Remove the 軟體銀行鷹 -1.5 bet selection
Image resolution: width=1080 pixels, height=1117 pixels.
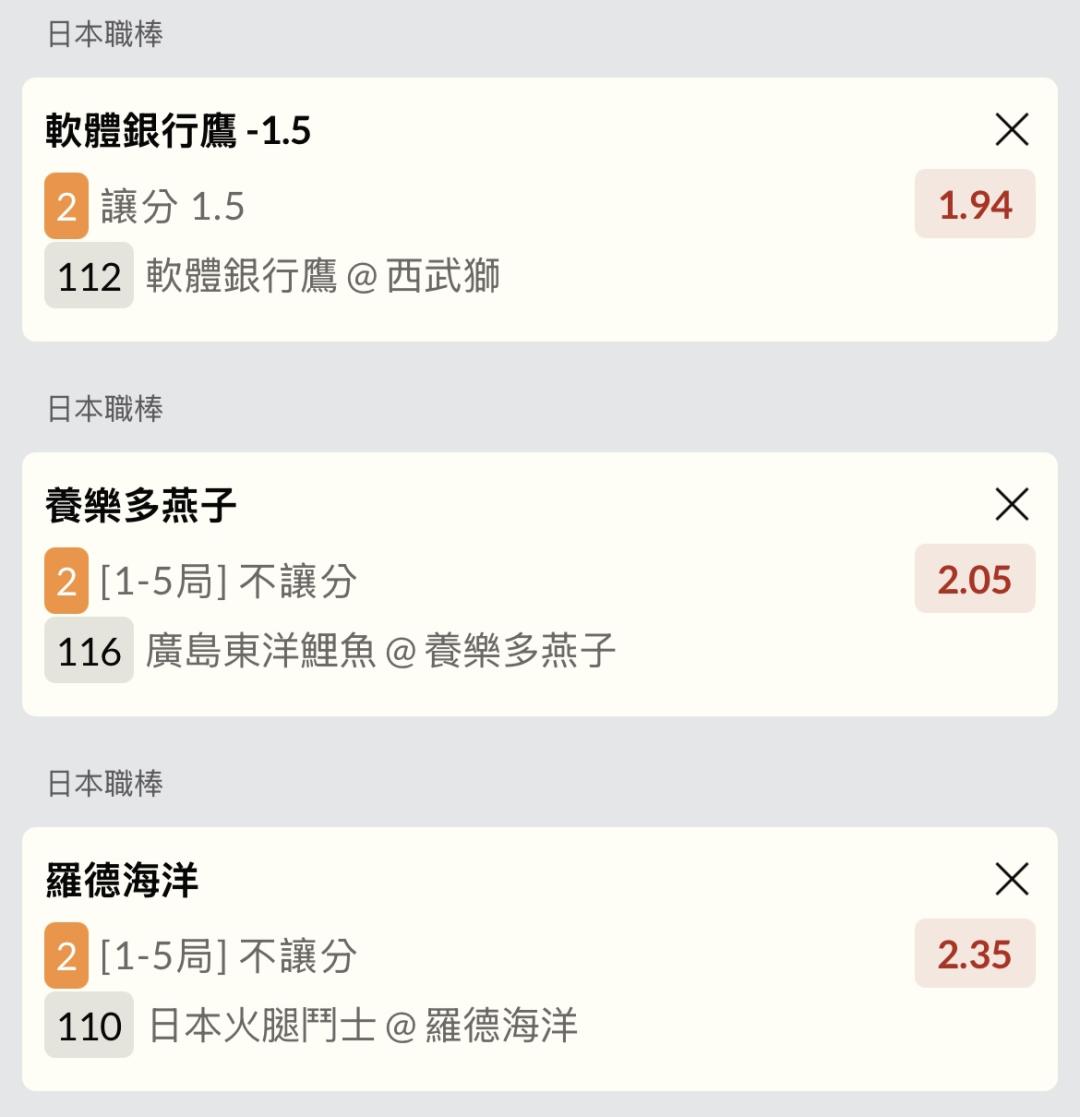pos(1012,130)
